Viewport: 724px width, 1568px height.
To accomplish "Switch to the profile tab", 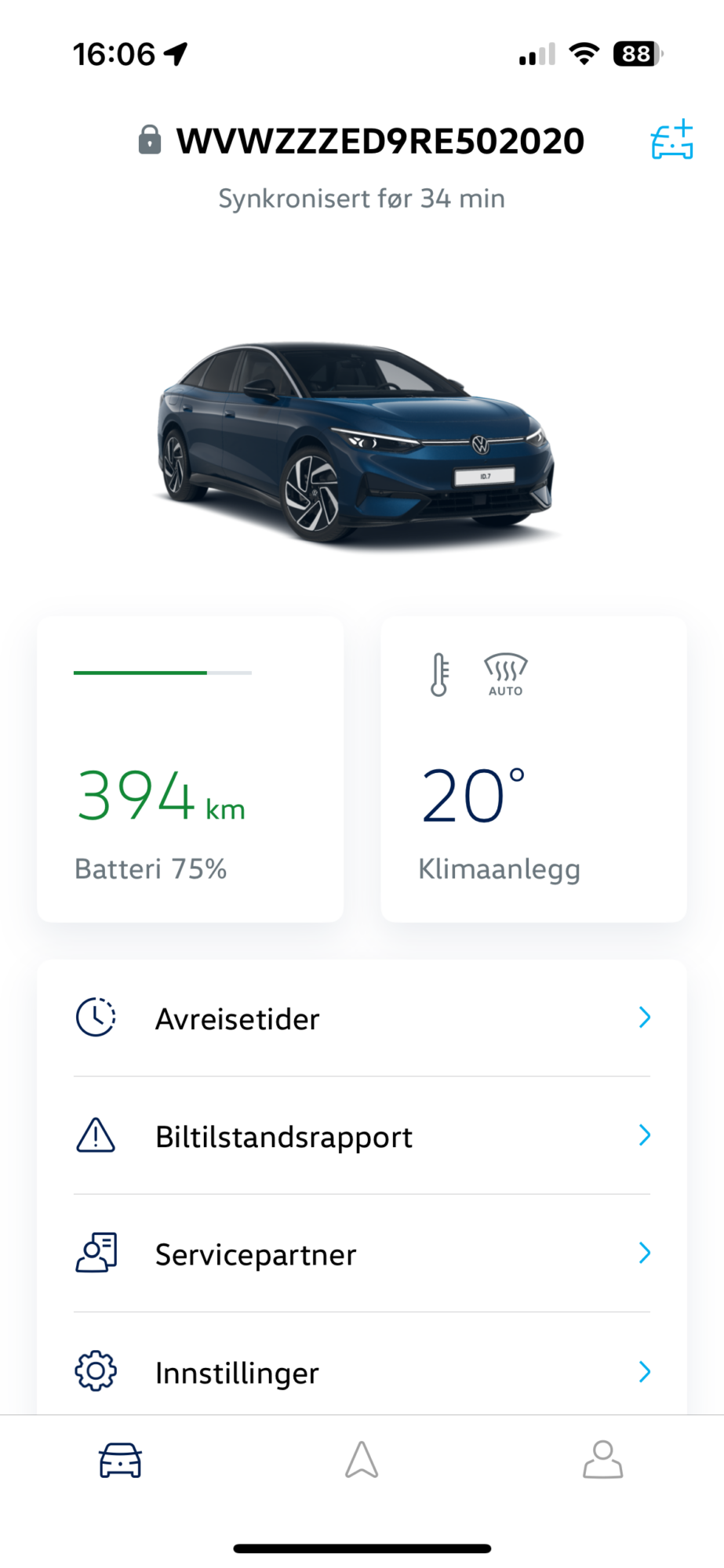I will coord(602,1460).
